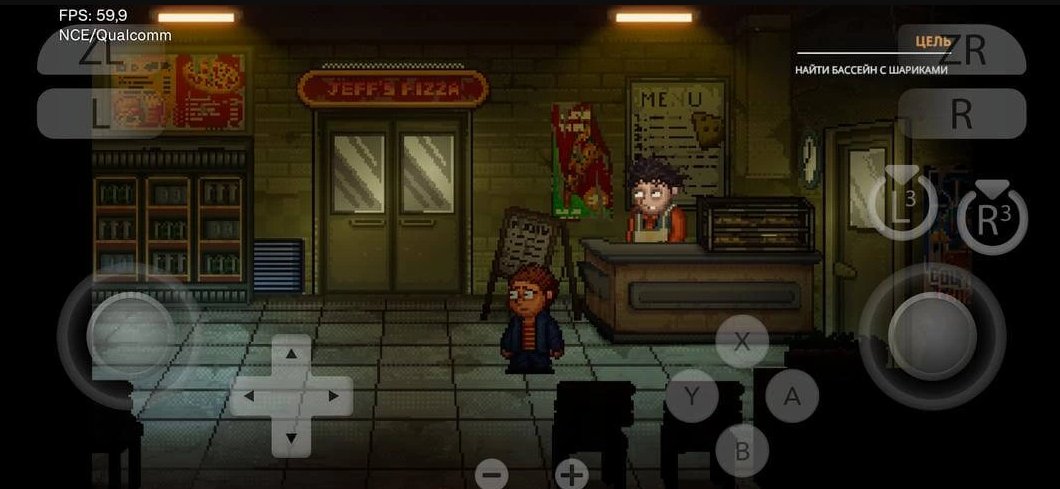Hit the R shoulder button

point(962,114)
